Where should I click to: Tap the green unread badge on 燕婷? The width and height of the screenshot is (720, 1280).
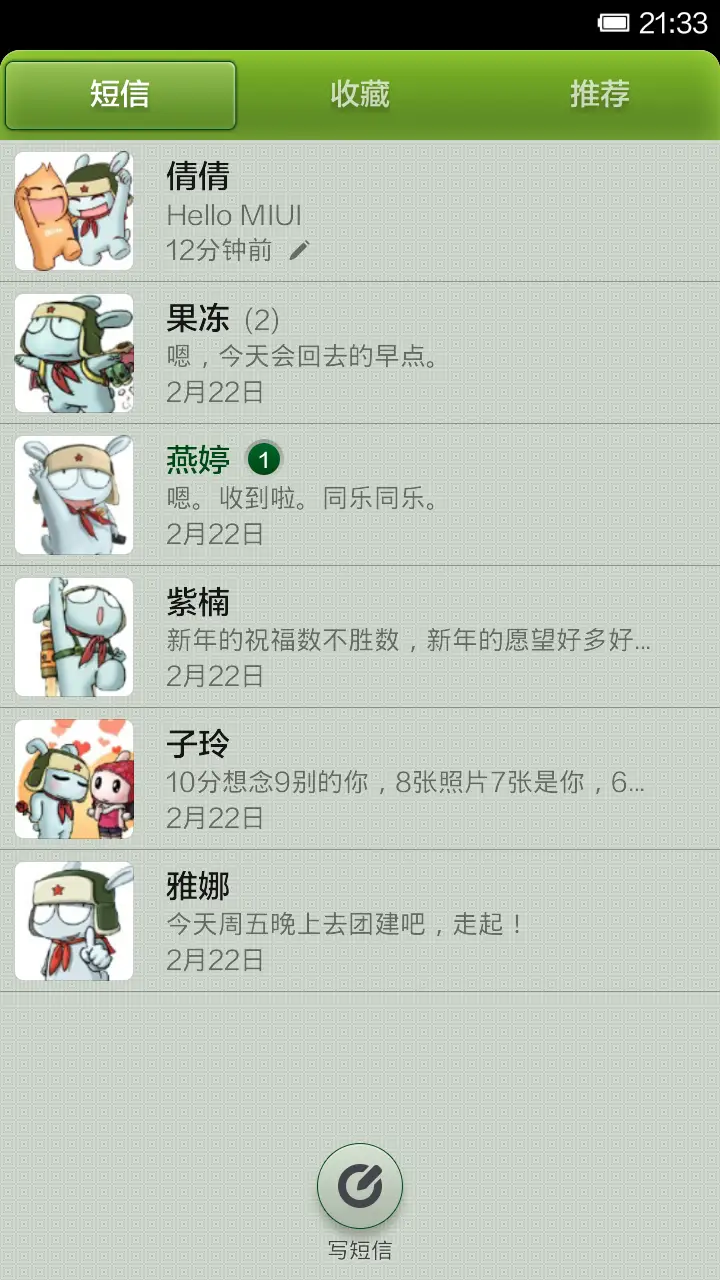(x=263, y=458)
